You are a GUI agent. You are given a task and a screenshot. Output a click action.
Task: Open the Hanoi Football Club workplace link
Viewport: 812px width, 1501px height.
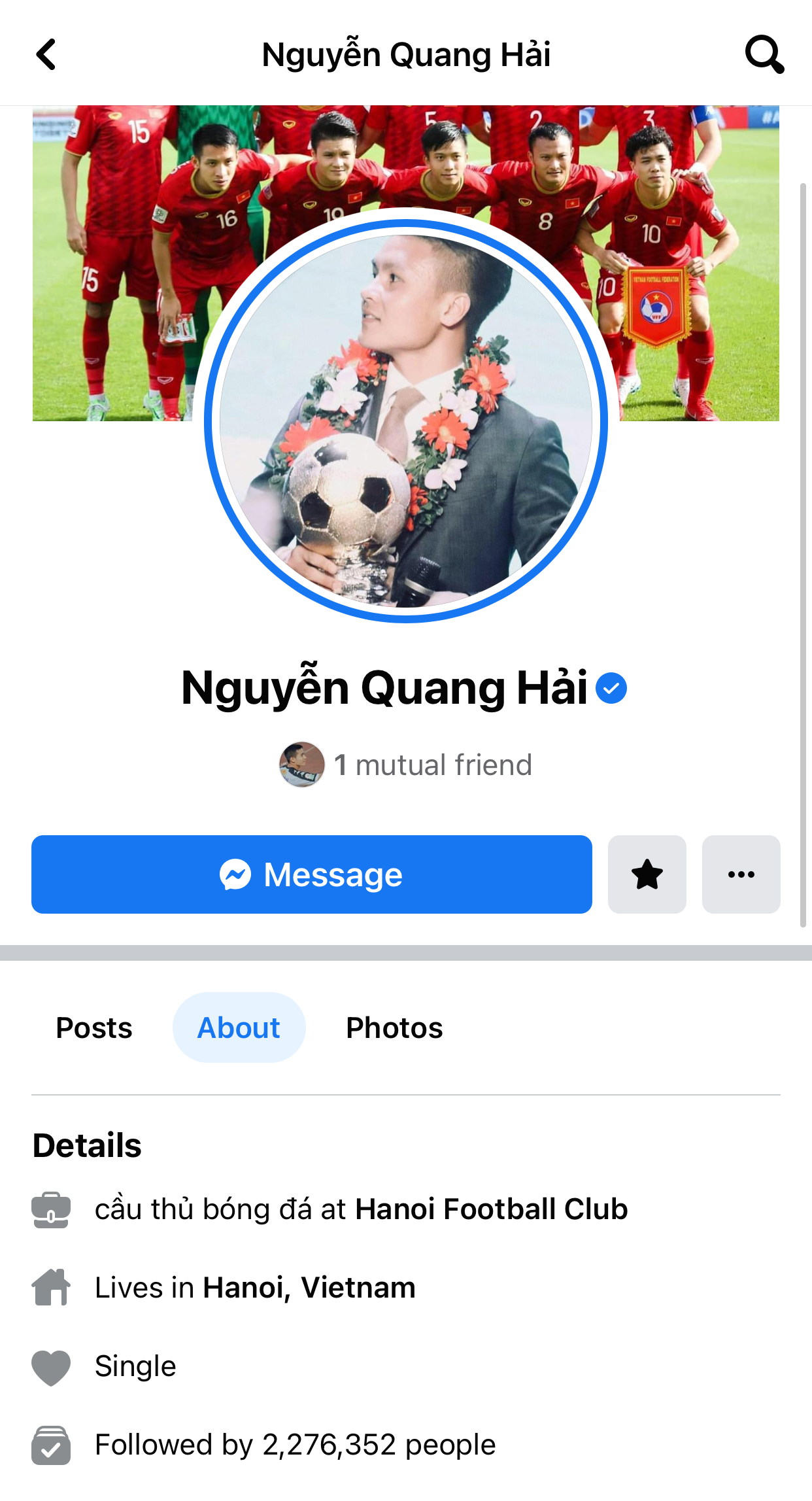[491, 1209]
